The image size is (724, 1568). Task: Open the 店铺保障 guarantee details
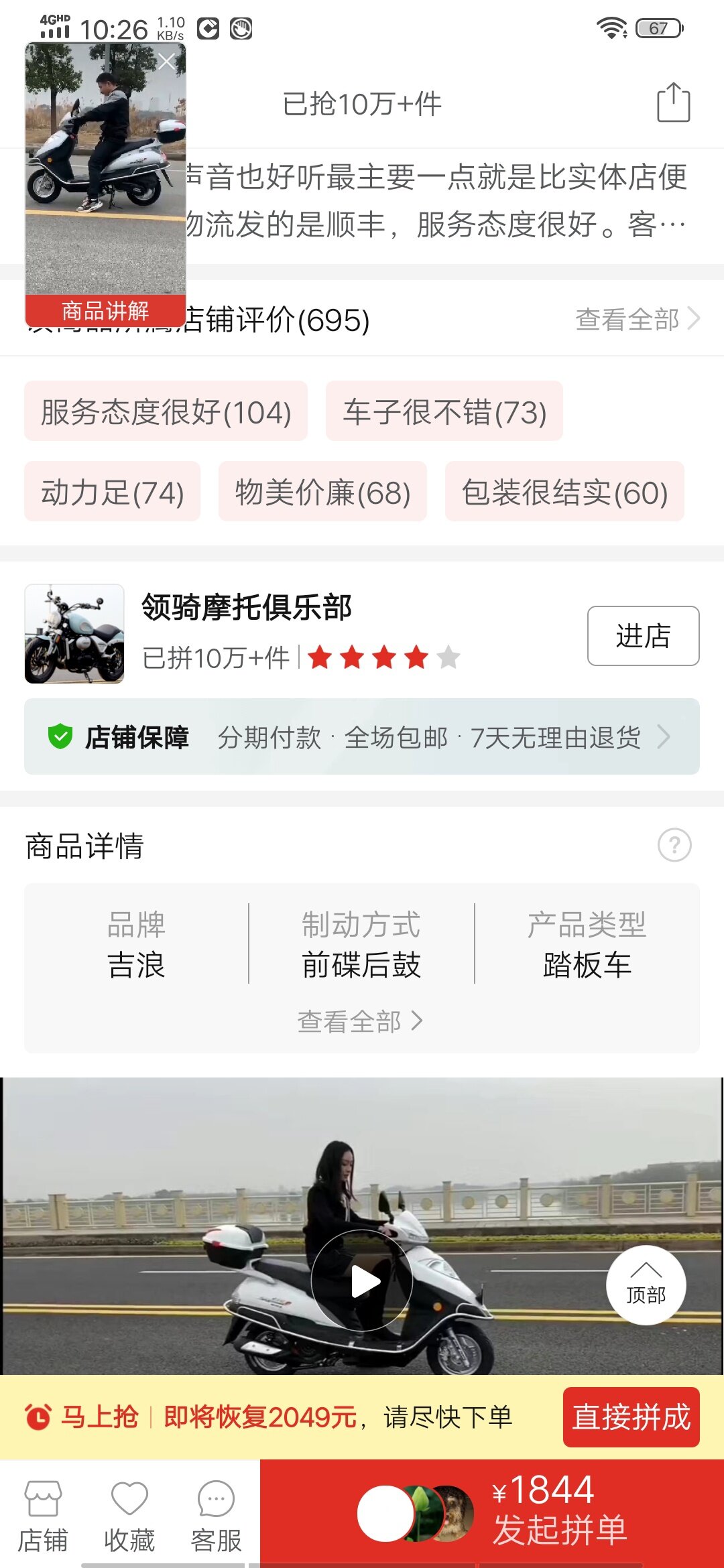click(362, 737)
